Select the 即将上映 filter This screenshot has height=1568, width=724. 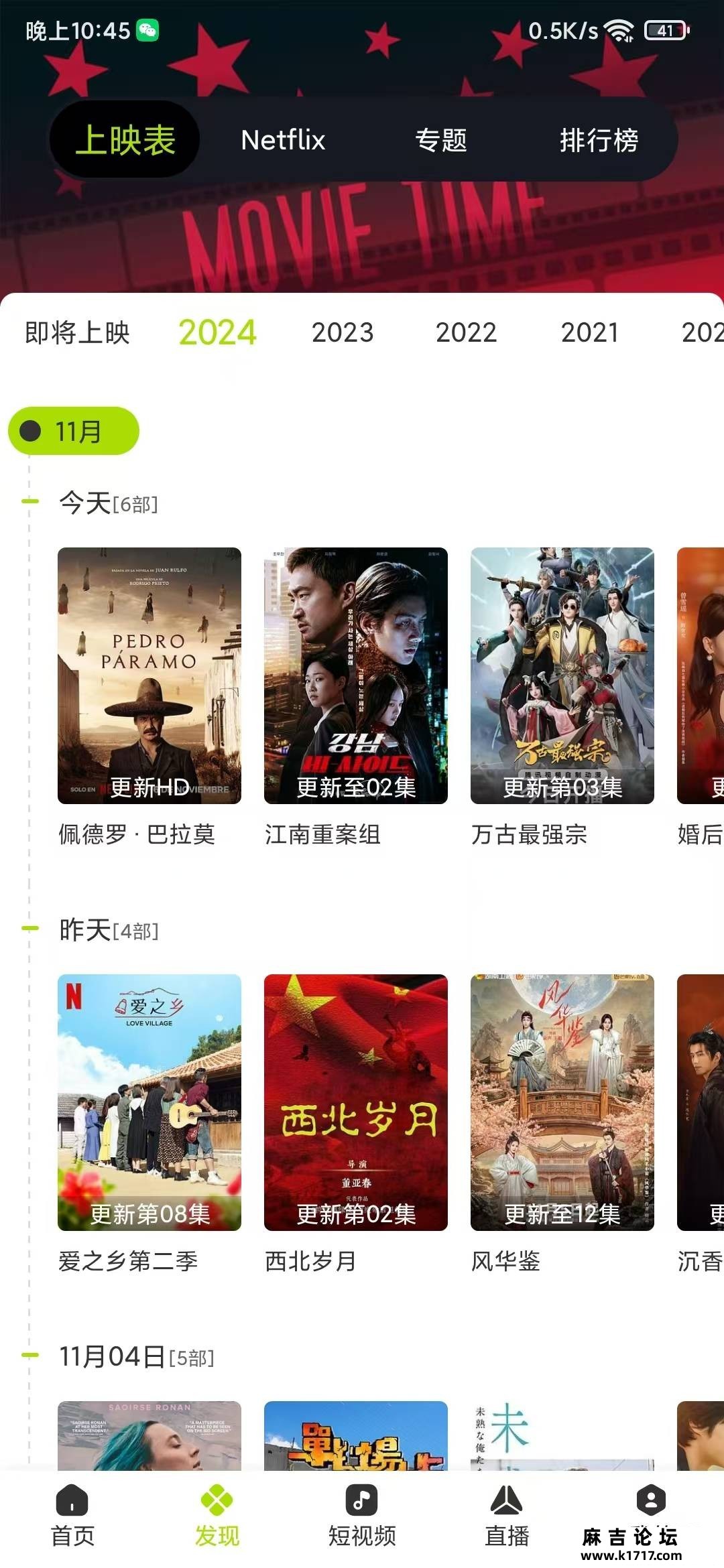coord(77,332)
